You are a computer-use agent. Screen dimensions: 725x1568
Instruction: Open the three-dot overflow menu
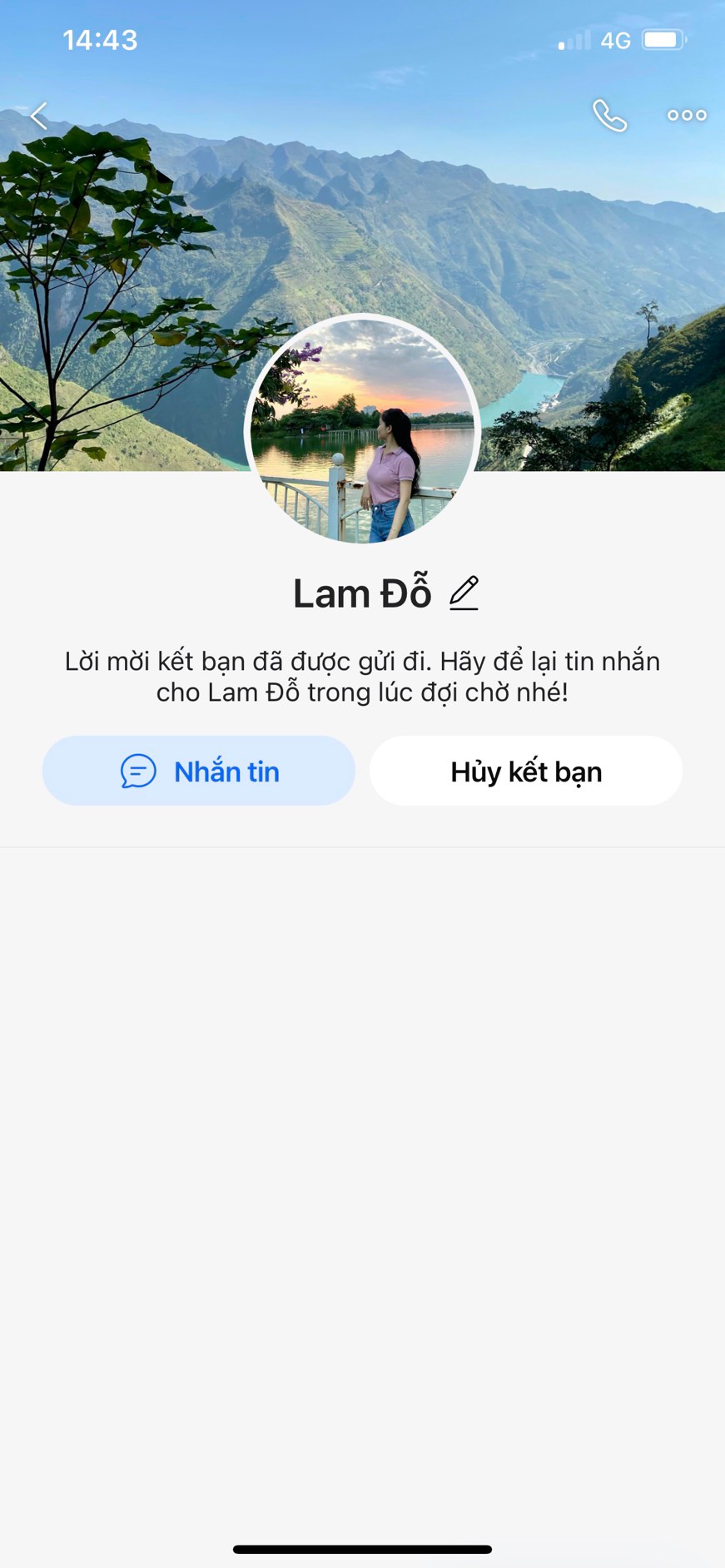tap(687, 116)
